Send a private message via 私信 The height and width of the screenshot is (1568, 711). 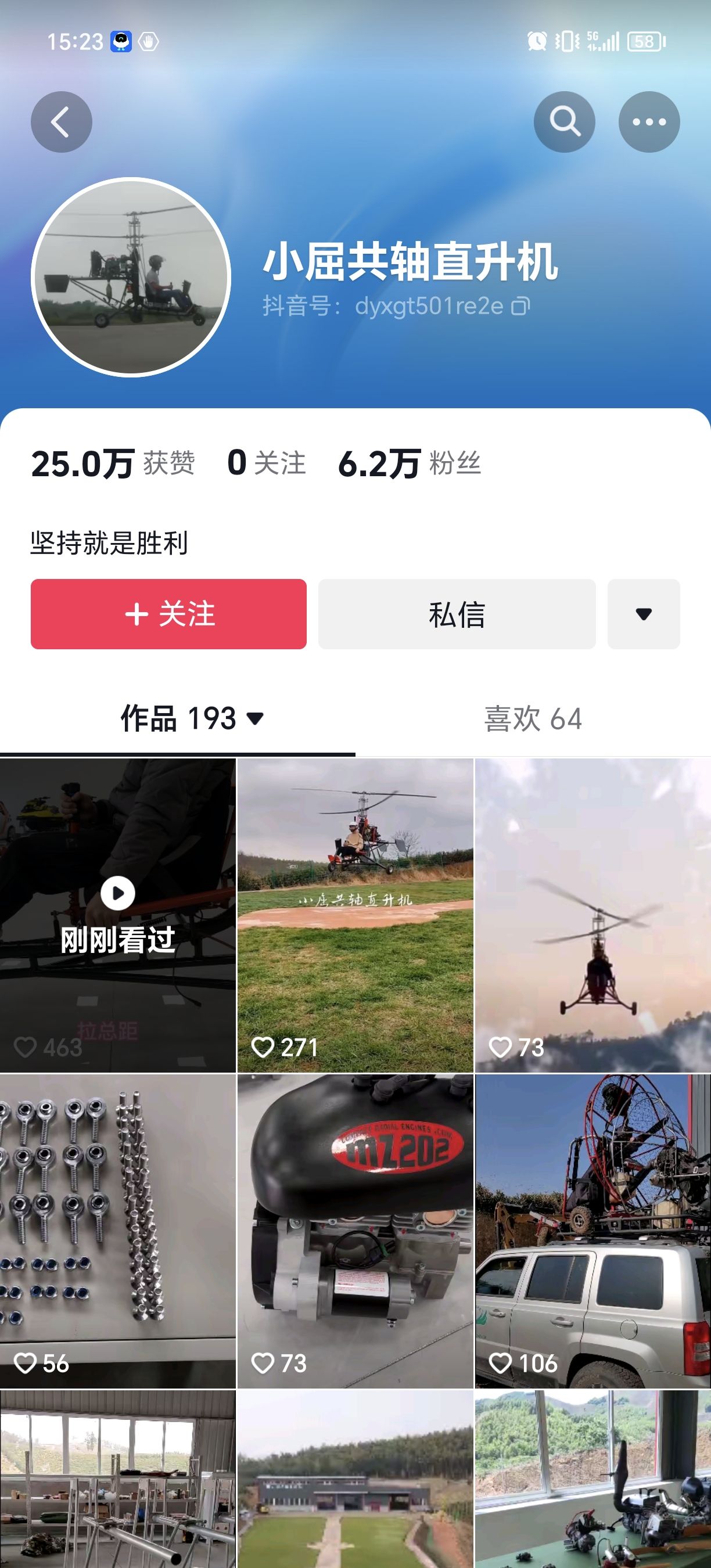click(x=457, y=614)
